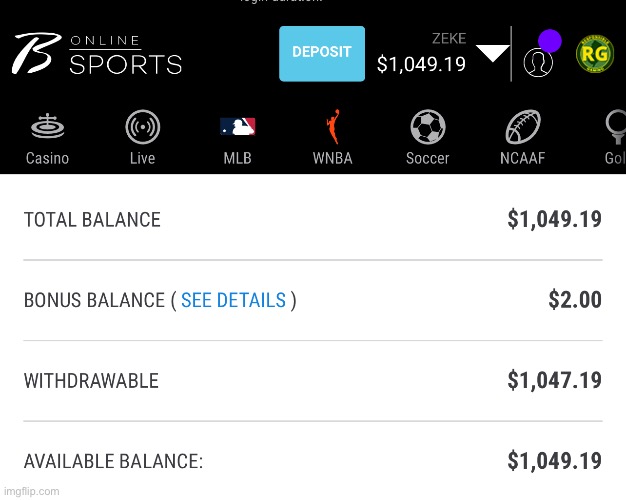Switch to Live betting
Image resolution: width=626 pixels, height=500 pixels.
tap(142, 138)
